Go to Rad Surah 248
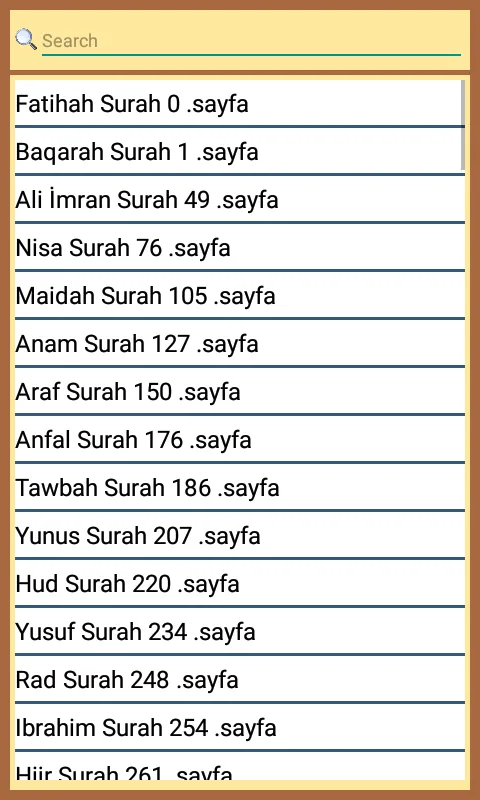Image resolution: width=480 pixels, height=800 pixels. 240,679
